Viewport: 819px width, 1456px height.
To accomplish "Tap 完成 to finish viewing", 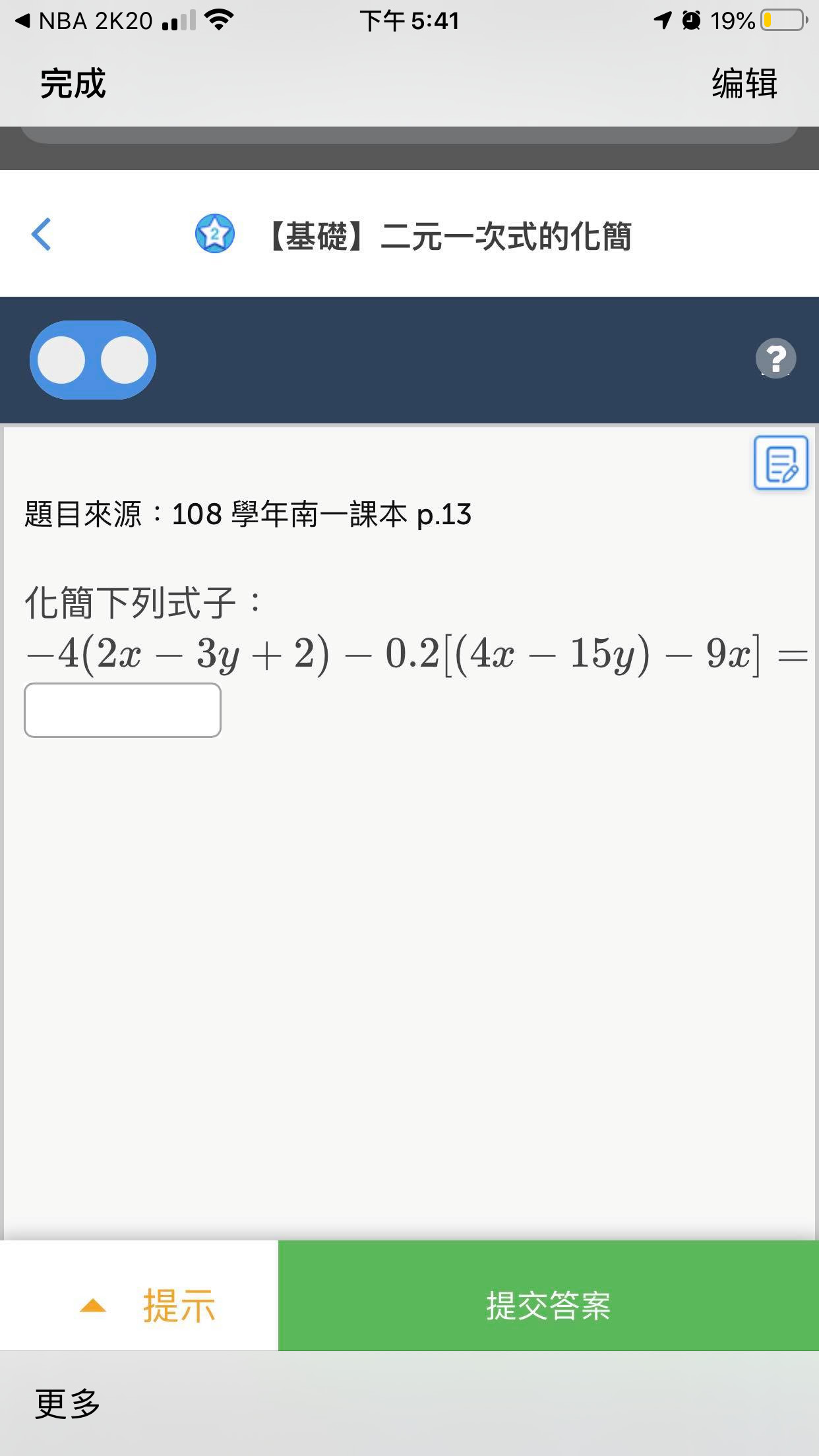I will [73, 84].
